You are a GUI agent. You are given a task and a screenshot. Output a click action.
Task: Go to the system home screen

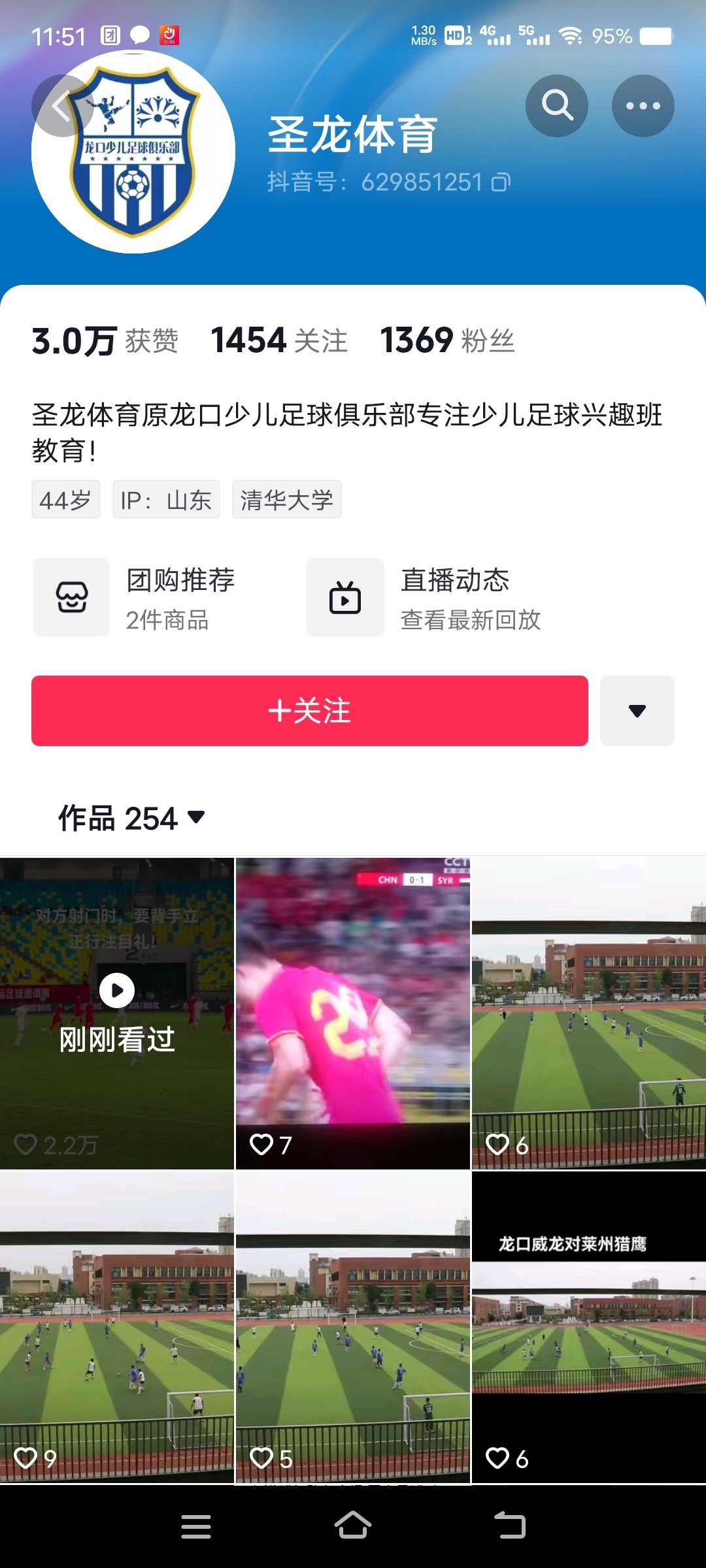pyautogui.click(x=352, y=1526)
